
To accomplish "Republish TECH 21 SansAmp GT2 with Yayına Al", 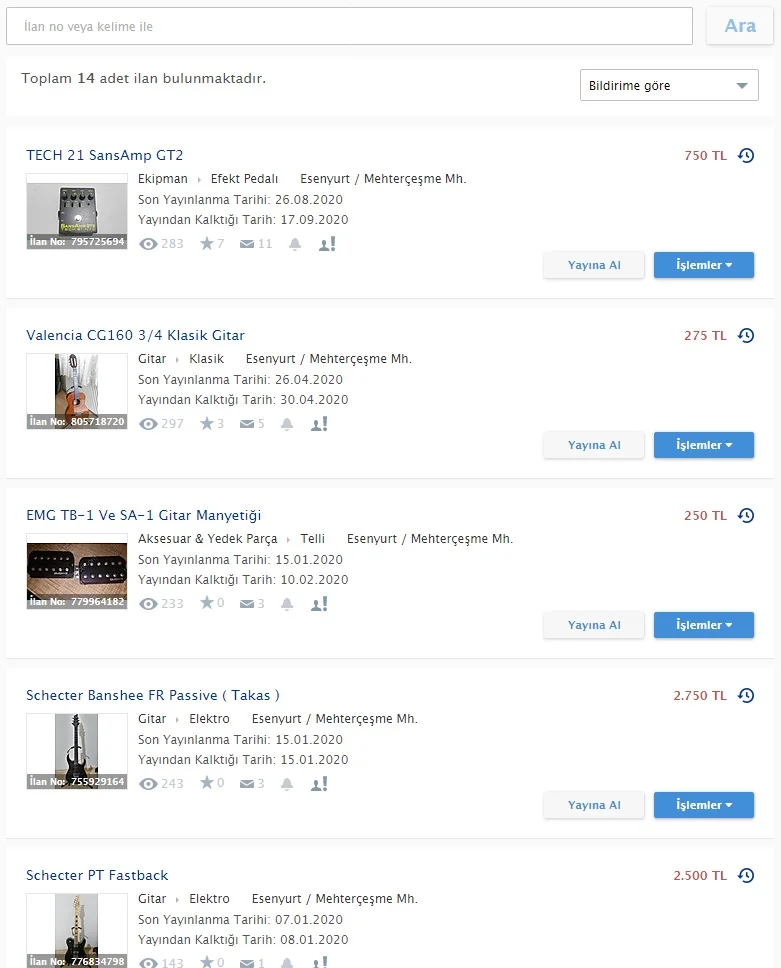I will [594, 265].
